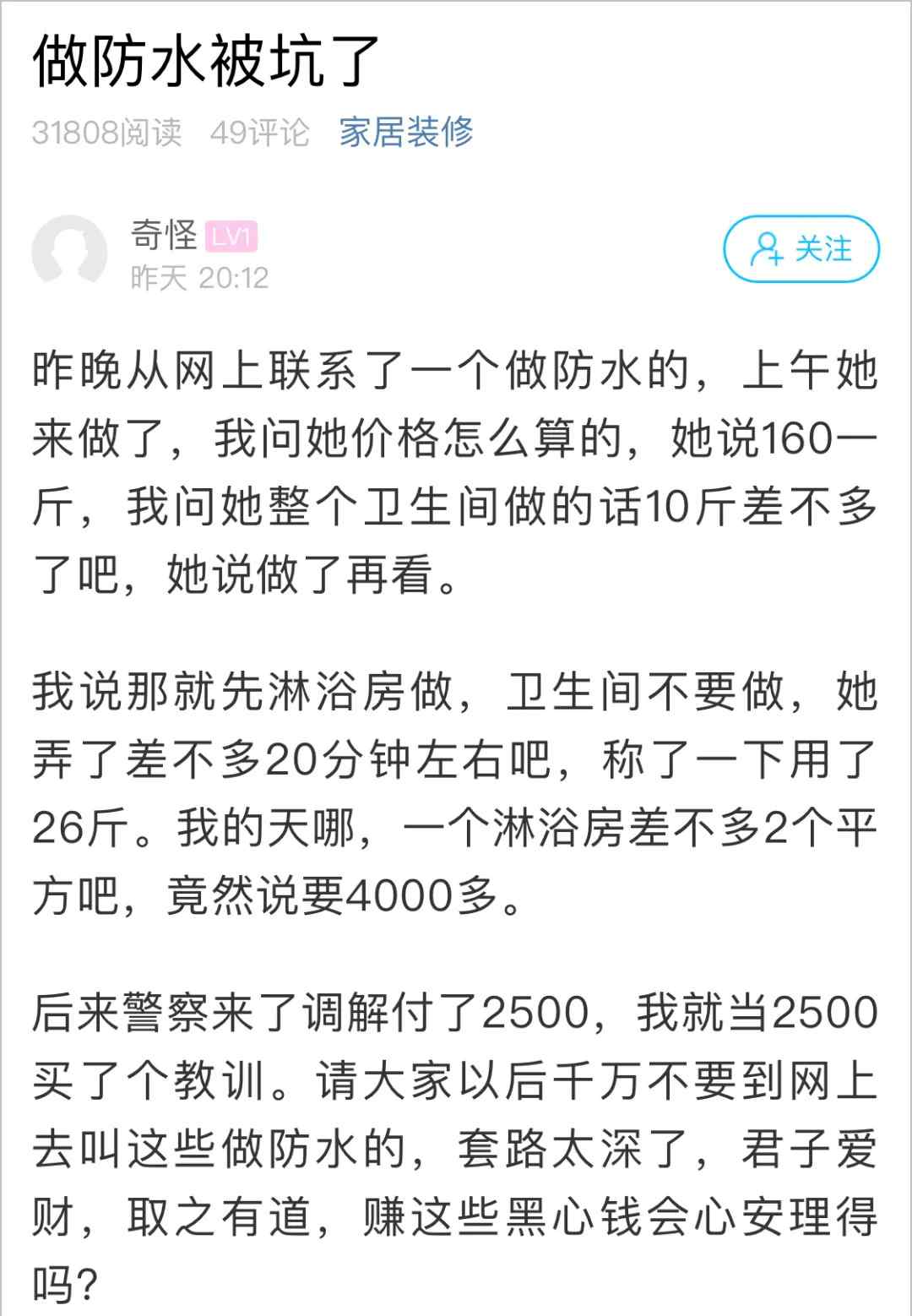The height and width of the screenshot is (1316, 912).
Task: View the username 奇怪's profile
Action: 164,234
